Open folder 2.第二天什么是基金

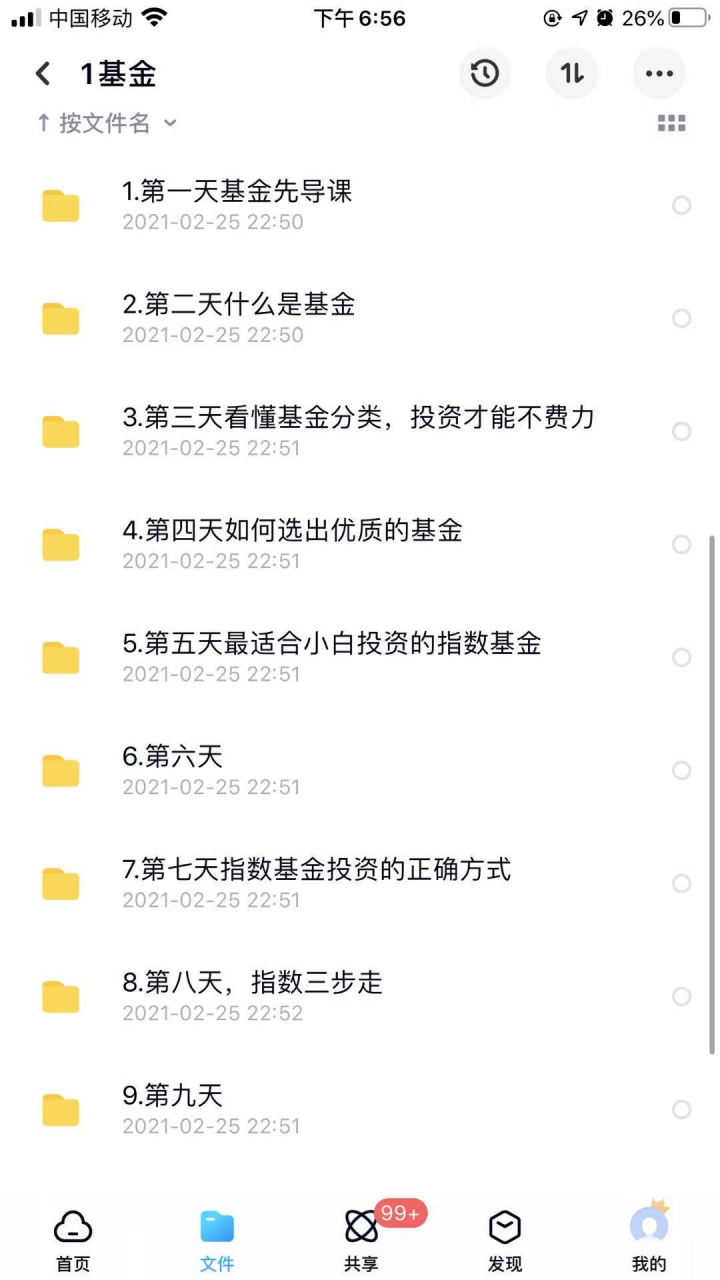[x=360, y=318]
